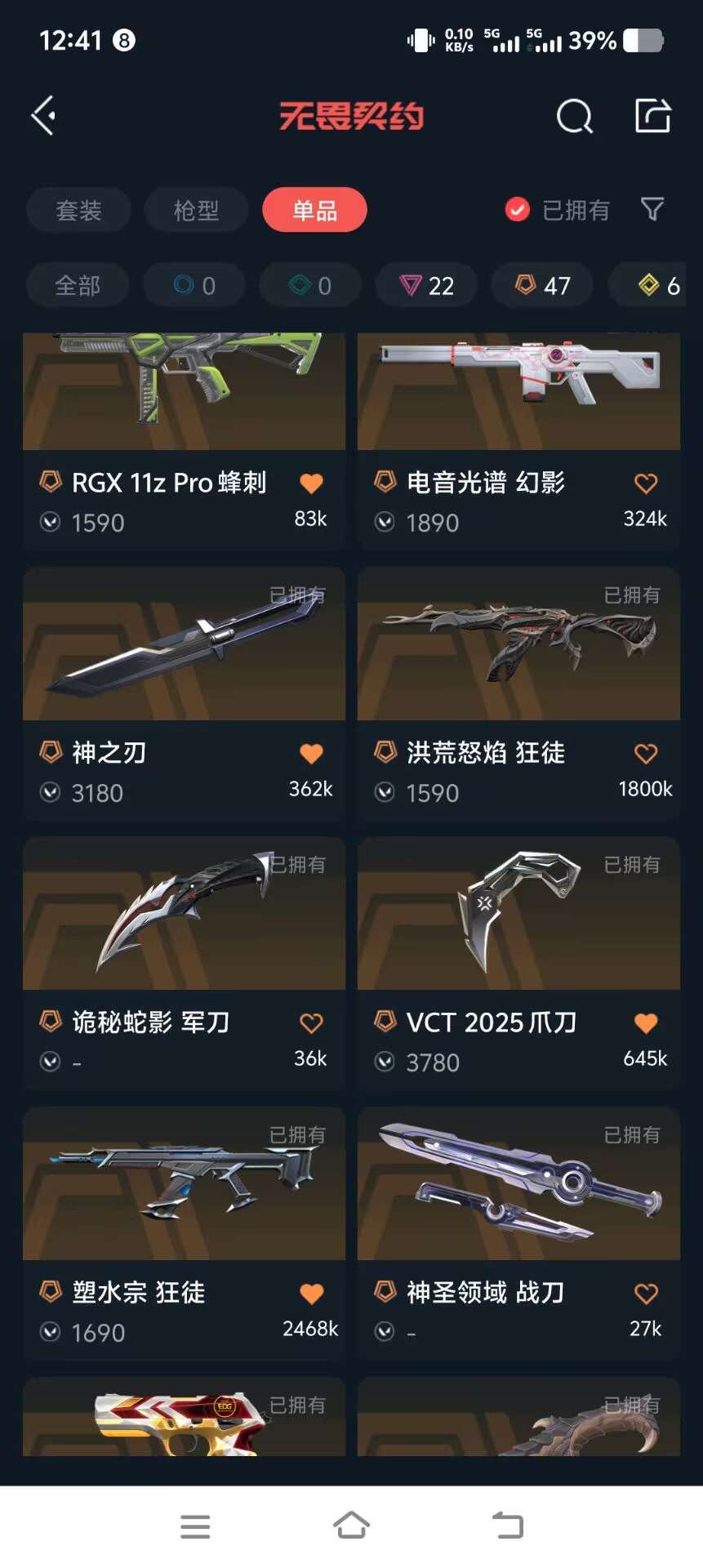703x1568 pixels.
Task: Switch to the 套装 tab
Action: coord(78,211)
